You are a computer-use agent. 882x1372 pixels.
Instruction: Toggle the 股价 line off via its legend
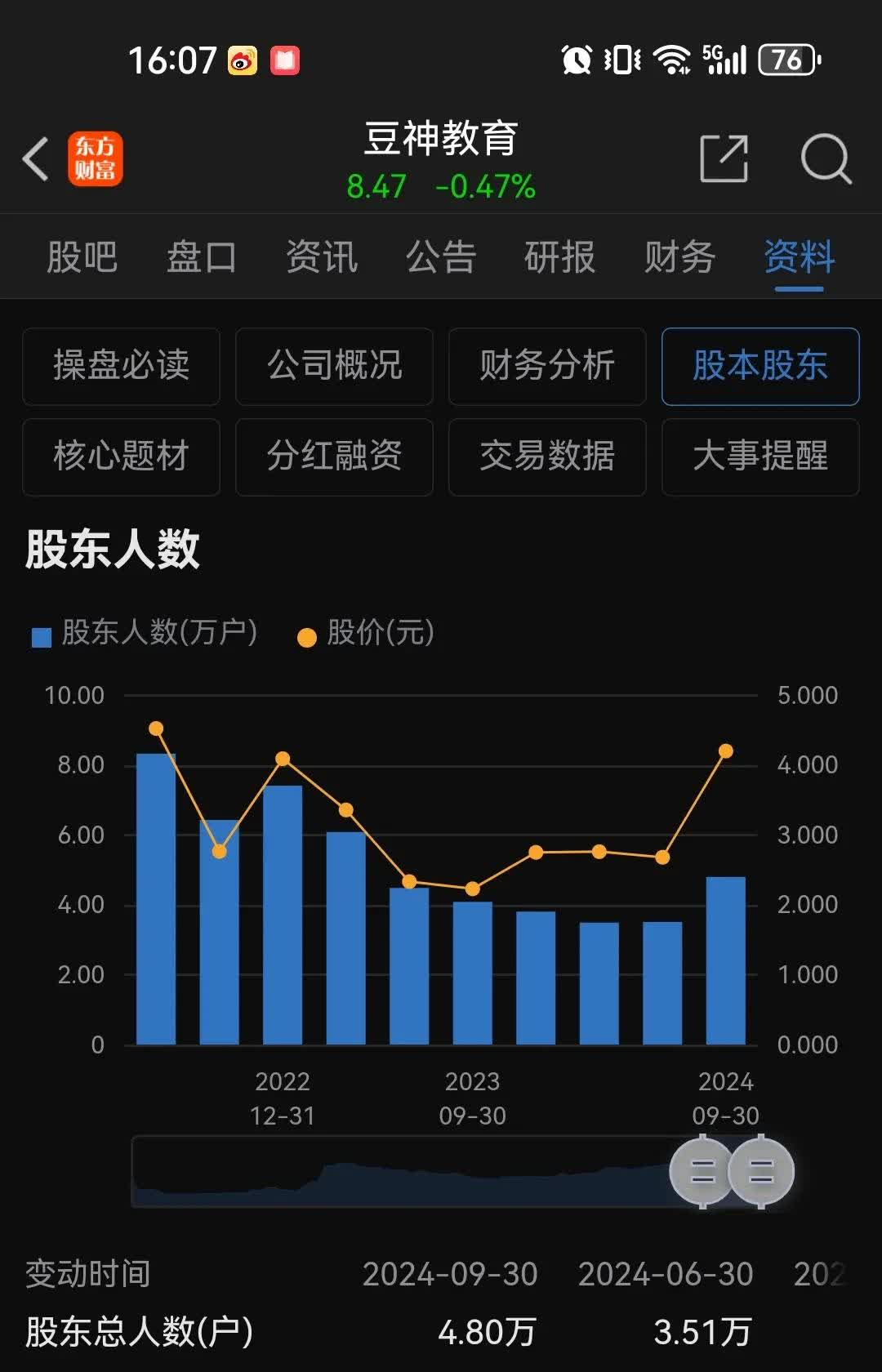[x=380, y=635]
